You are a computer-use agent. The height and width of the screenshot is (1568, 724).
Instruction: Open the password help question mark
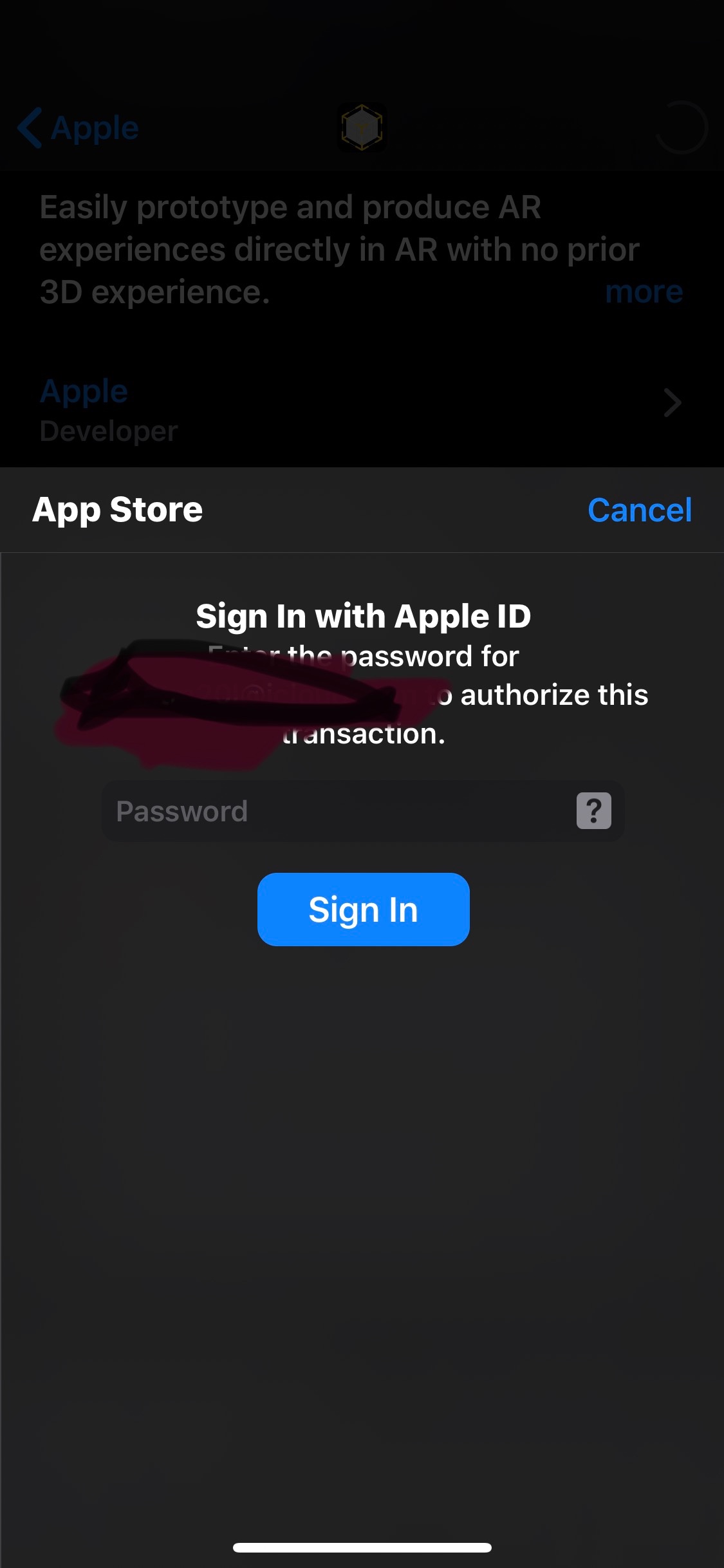pyautogui.click(x=593, y=811)
